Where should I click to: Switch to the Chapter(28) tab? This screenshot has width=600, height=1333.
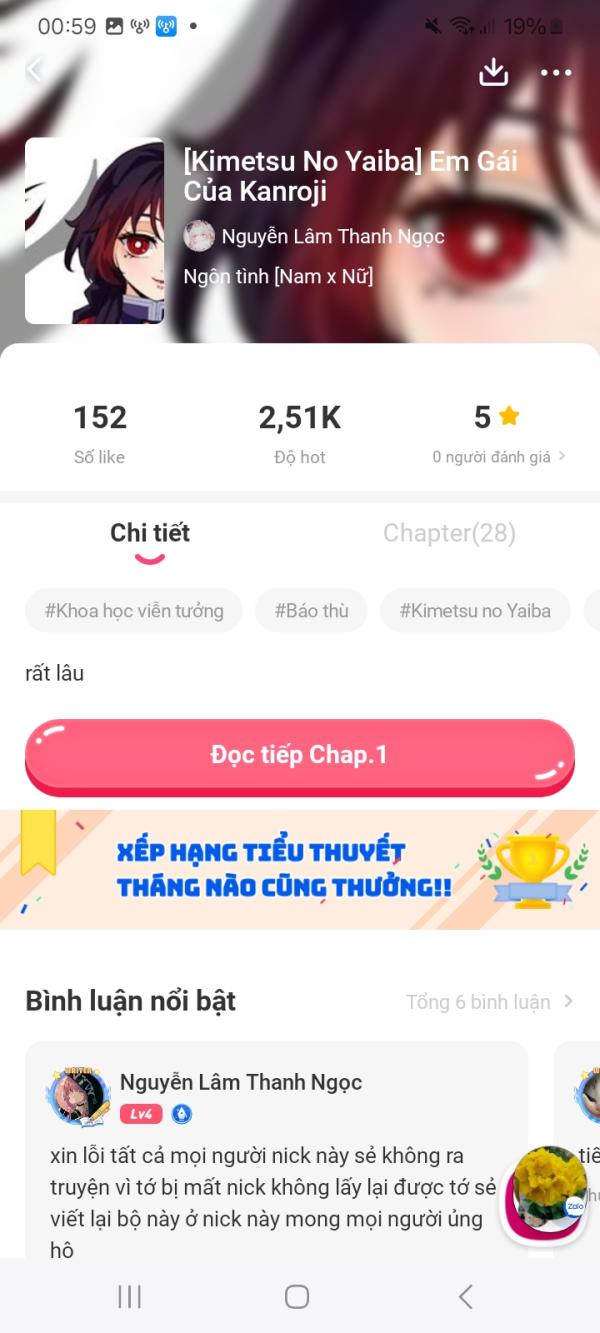(449, 533)
